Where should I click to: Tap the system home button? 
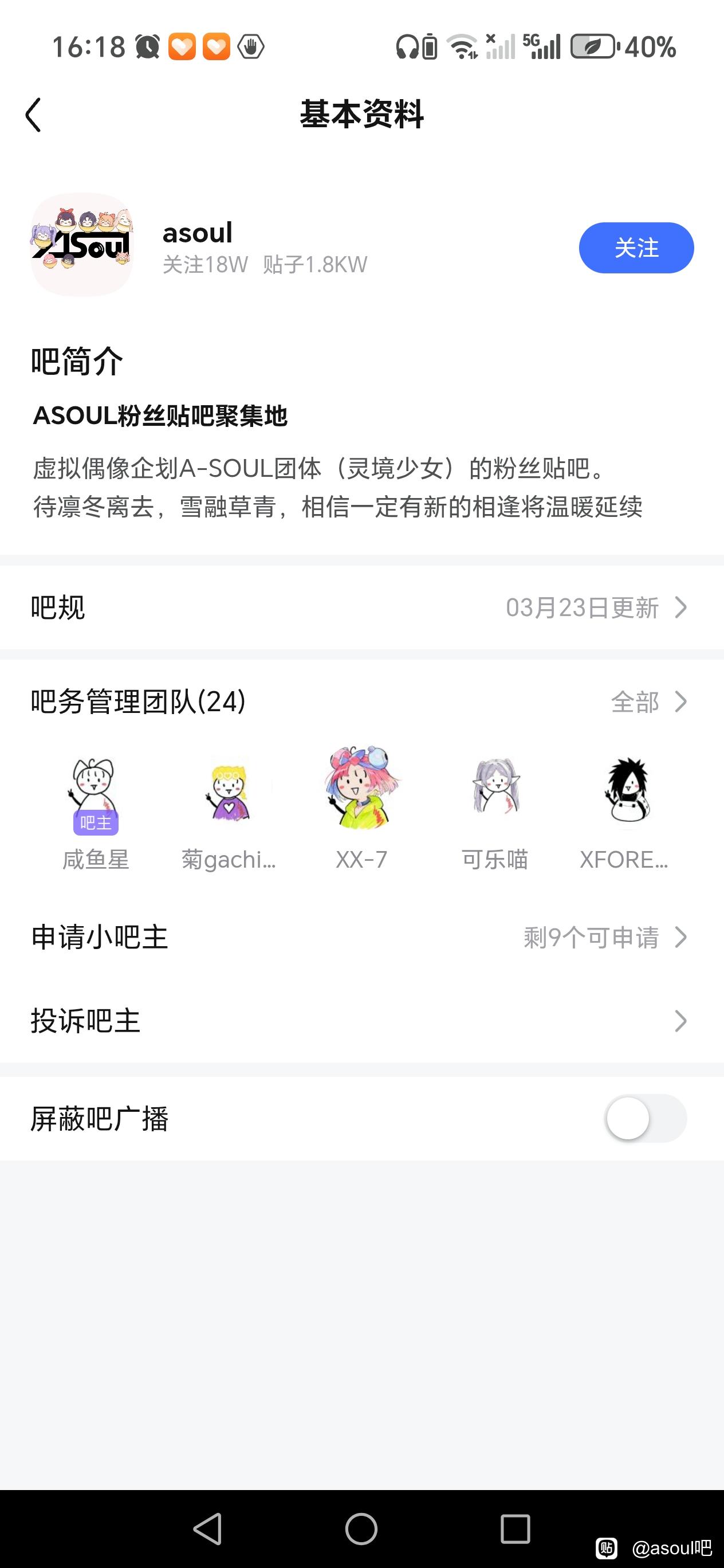point(361,1528)
